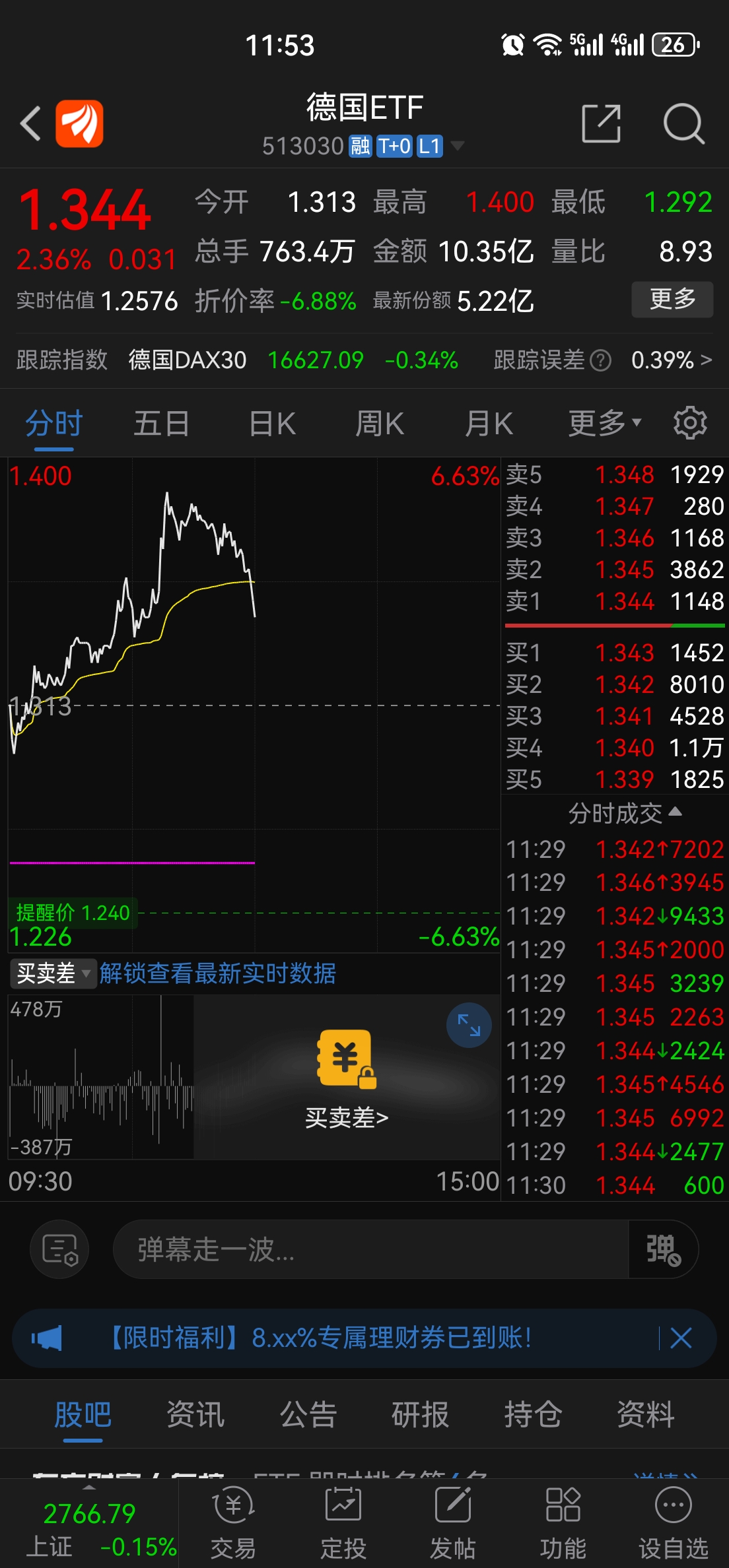Tap 解锁查看最新实时数据 link
Screen dimensions: 729x1568
click(218, 974)
